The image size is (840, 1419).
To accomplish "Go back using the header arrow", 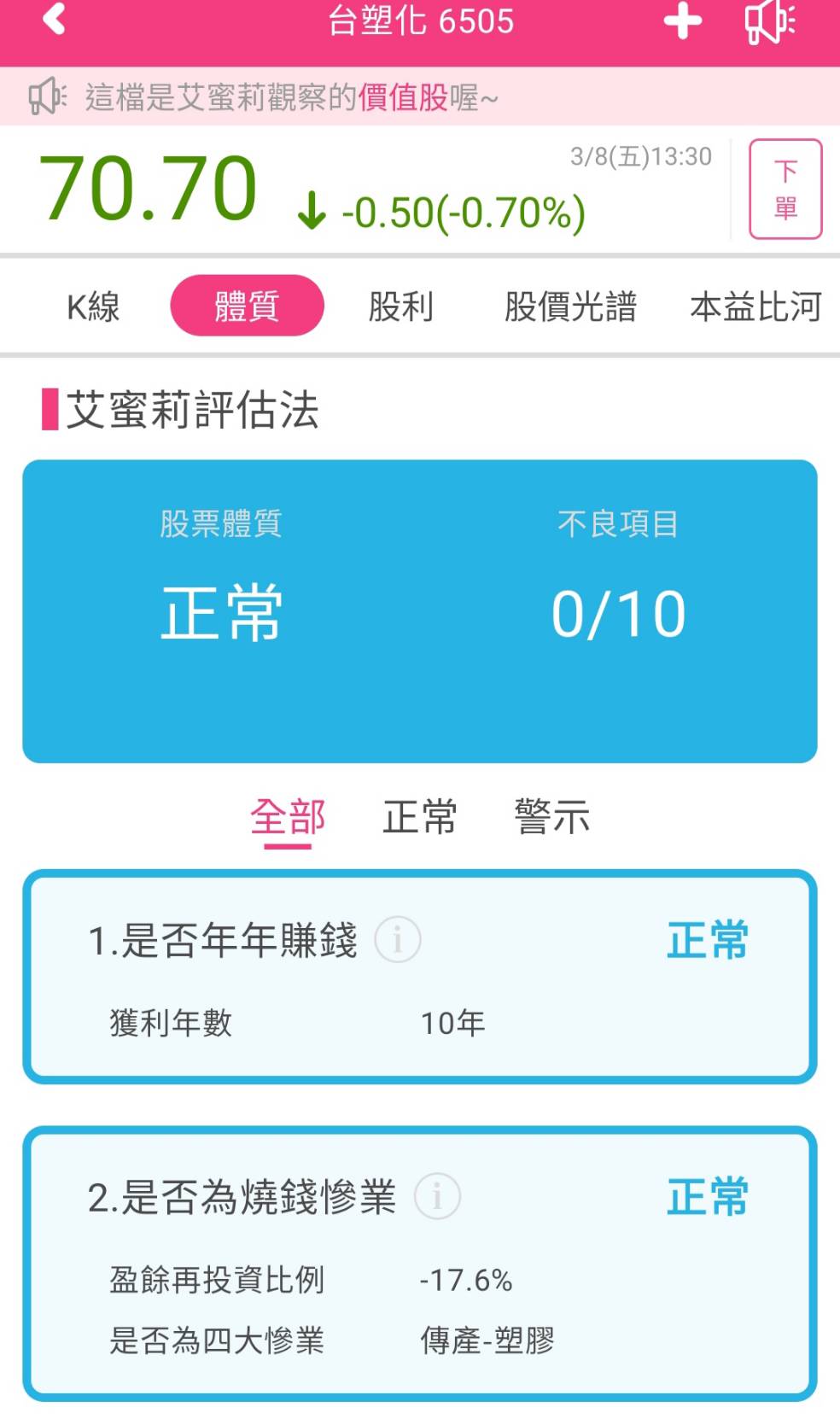I will [x=54, y=19].
